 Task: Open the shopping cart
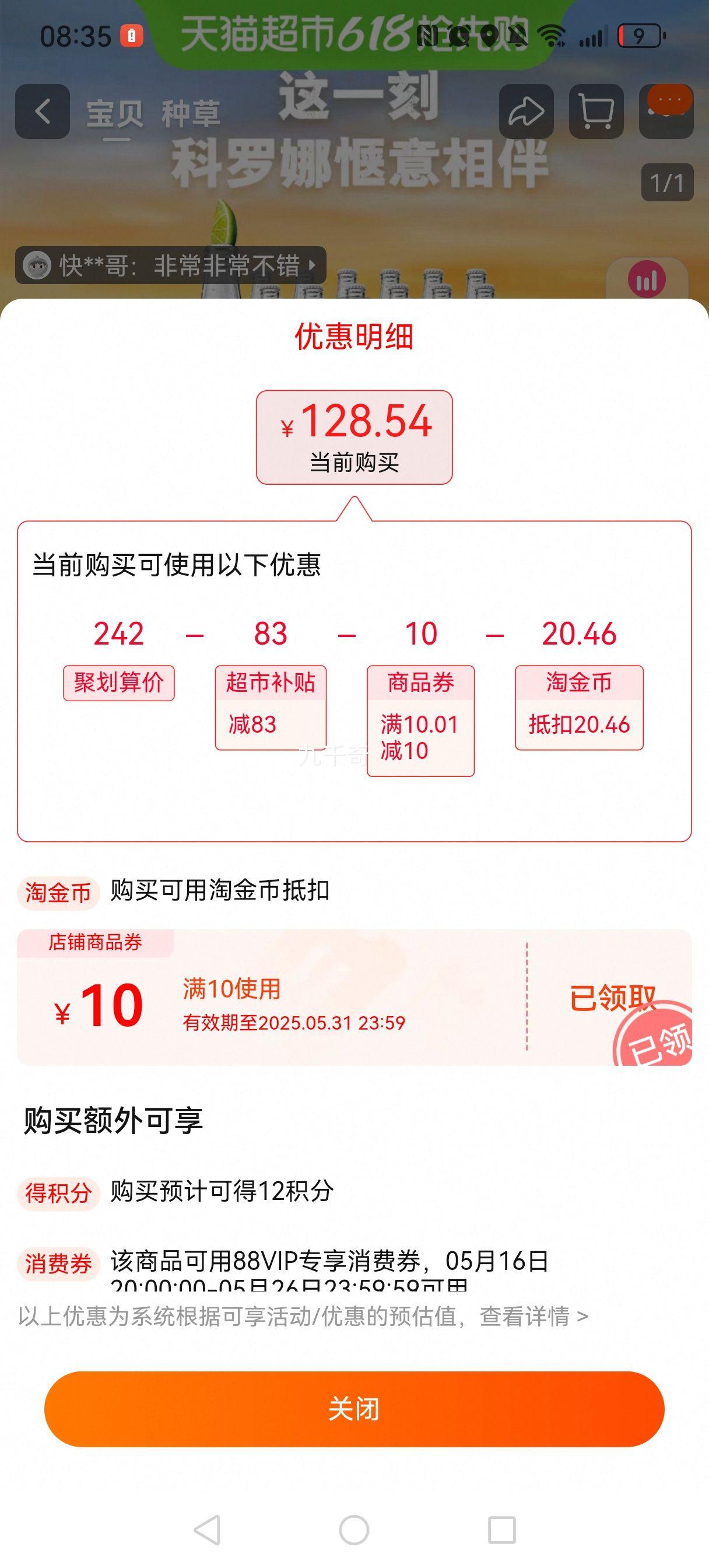pyautogui.click(x=596, y=111)
